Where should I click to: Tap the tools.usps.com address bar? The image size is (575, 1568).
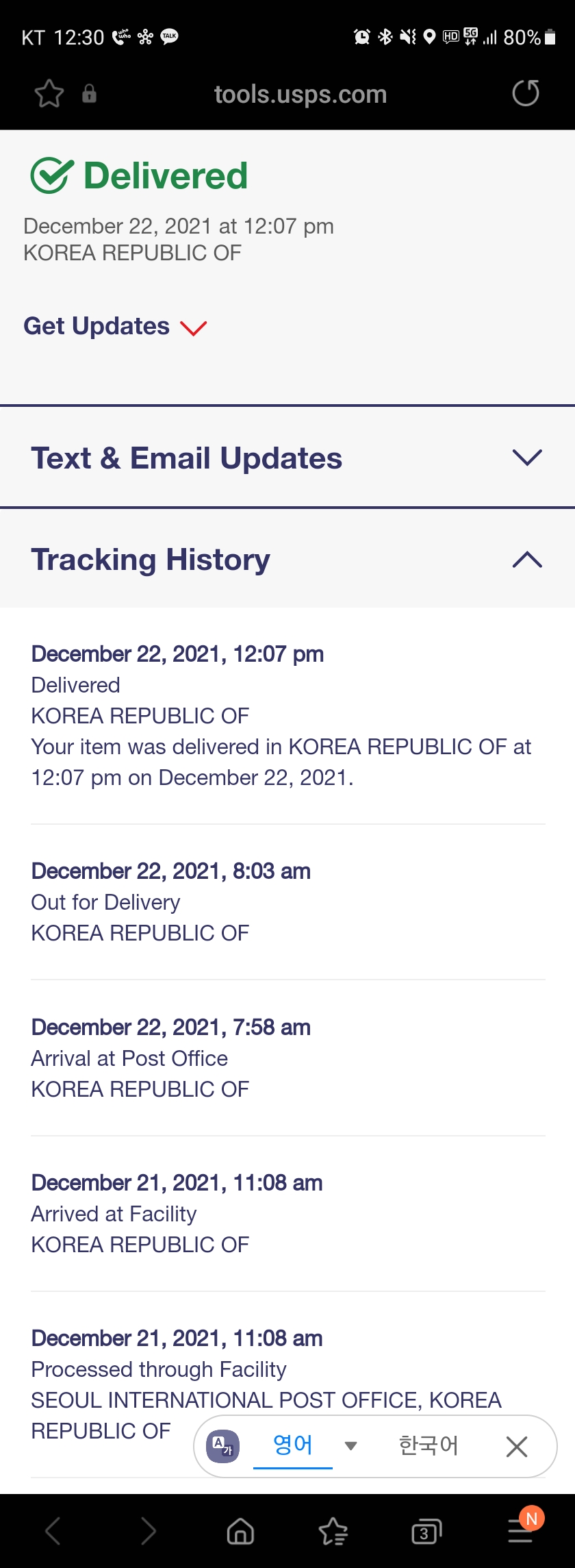[x=300, y=95]
